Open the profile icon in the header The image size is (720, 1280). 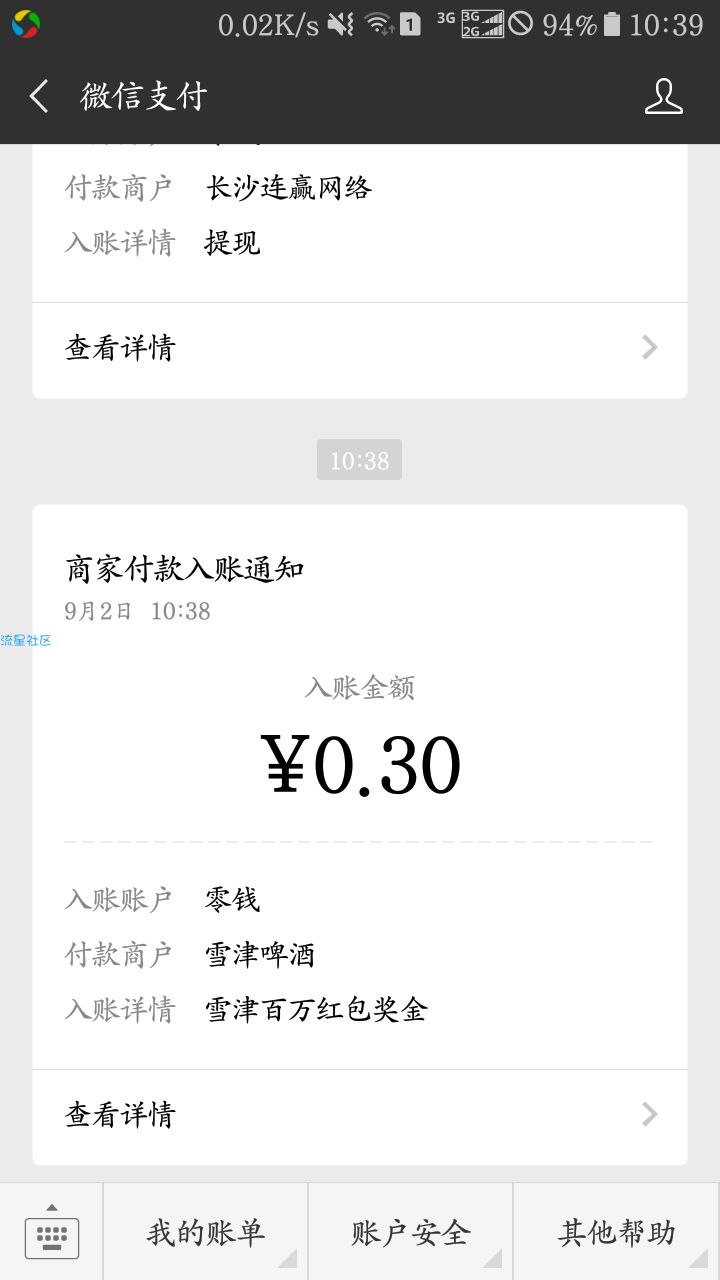663,96
